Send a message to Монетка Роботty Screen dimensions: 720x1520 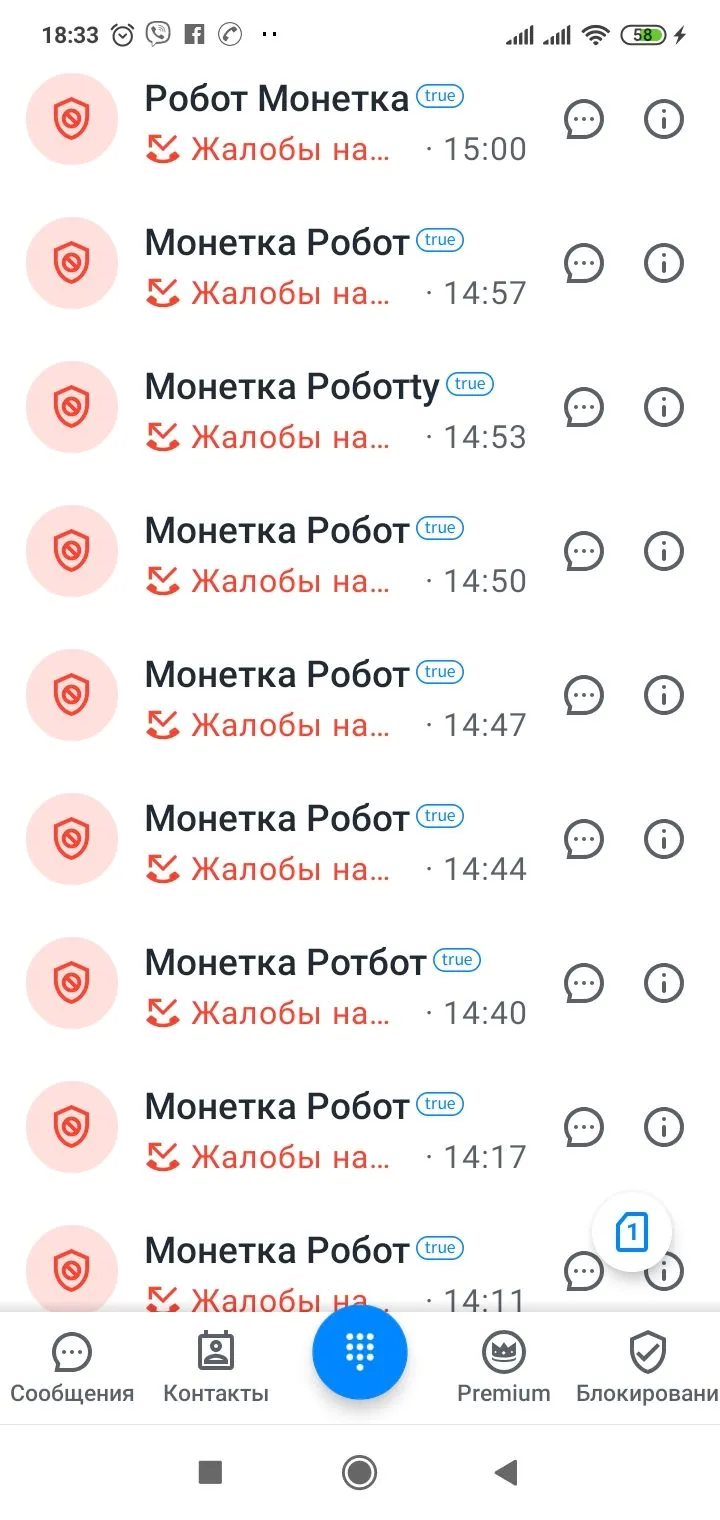[x=584, y=408]
